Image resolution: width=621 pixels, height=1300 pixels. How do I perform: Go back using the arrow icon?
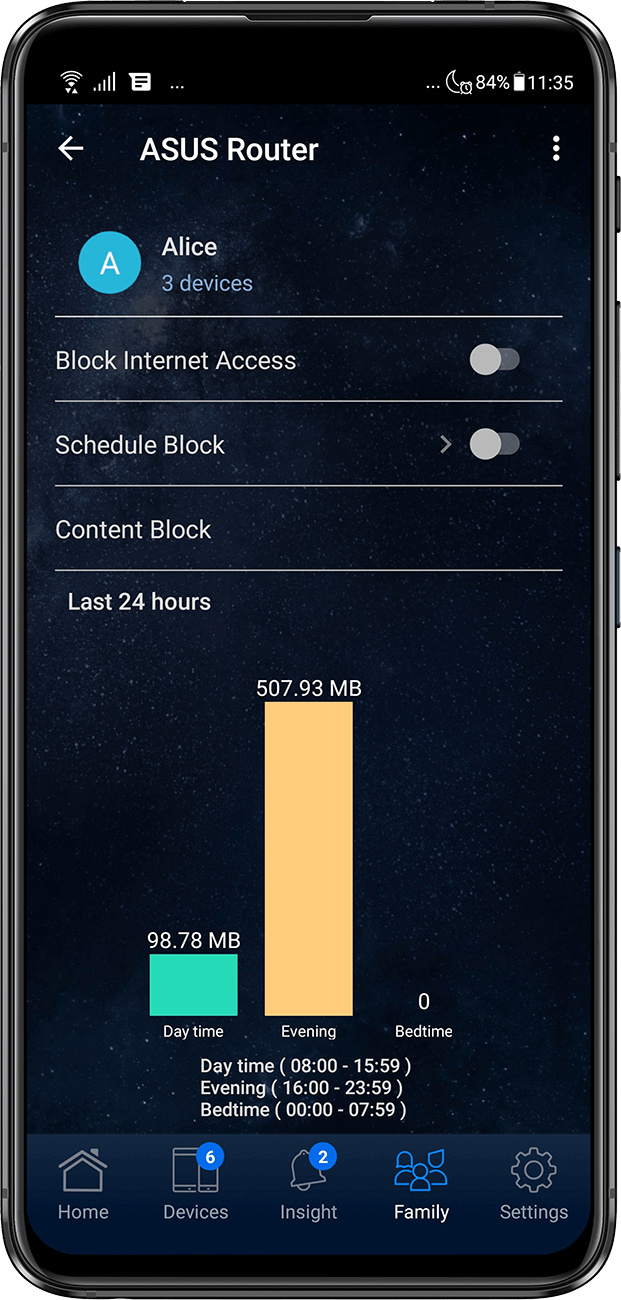70,149
